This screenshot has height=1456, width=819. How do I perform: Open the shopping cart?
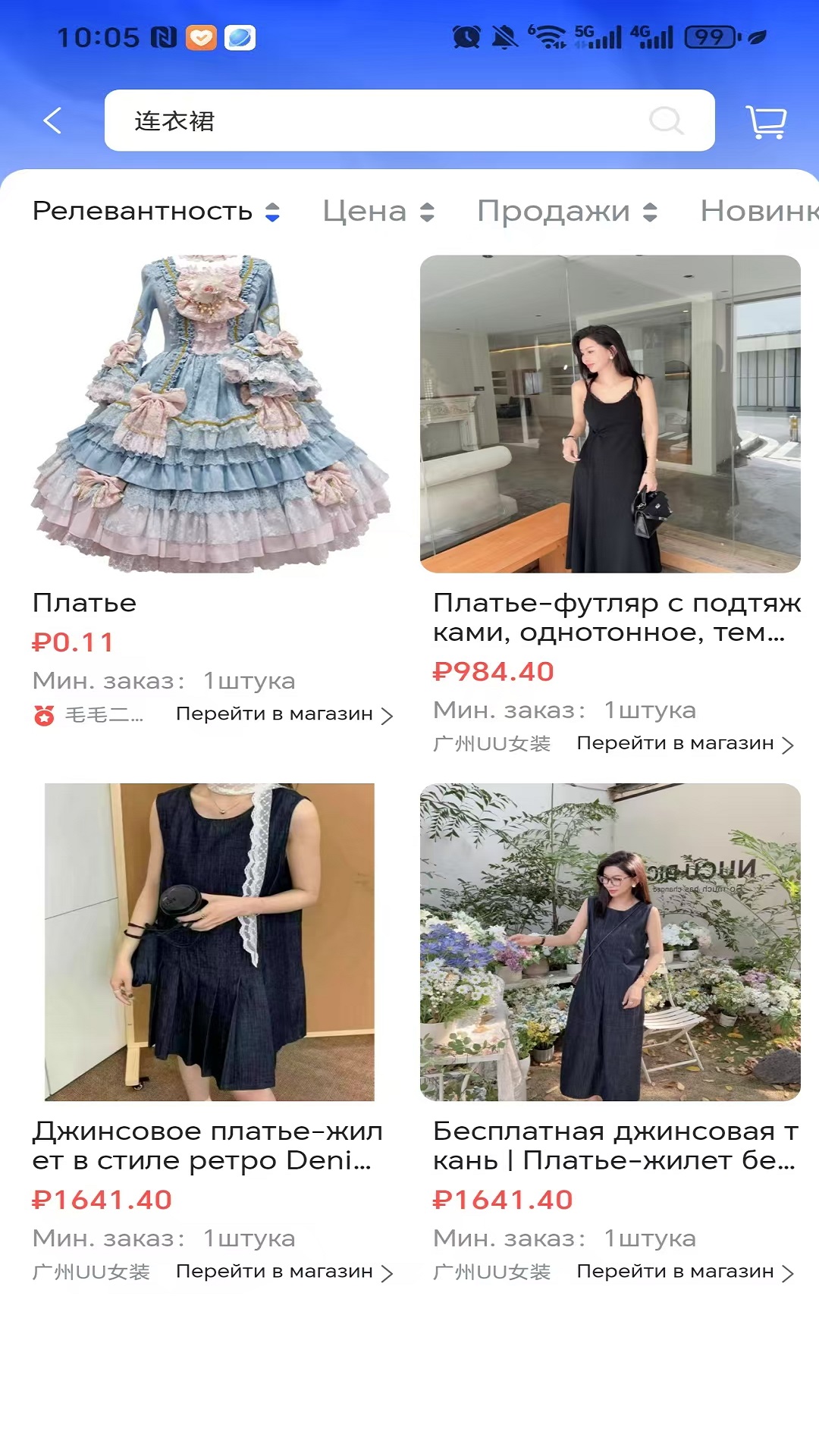pyautogui.click(x=766, y=121)
